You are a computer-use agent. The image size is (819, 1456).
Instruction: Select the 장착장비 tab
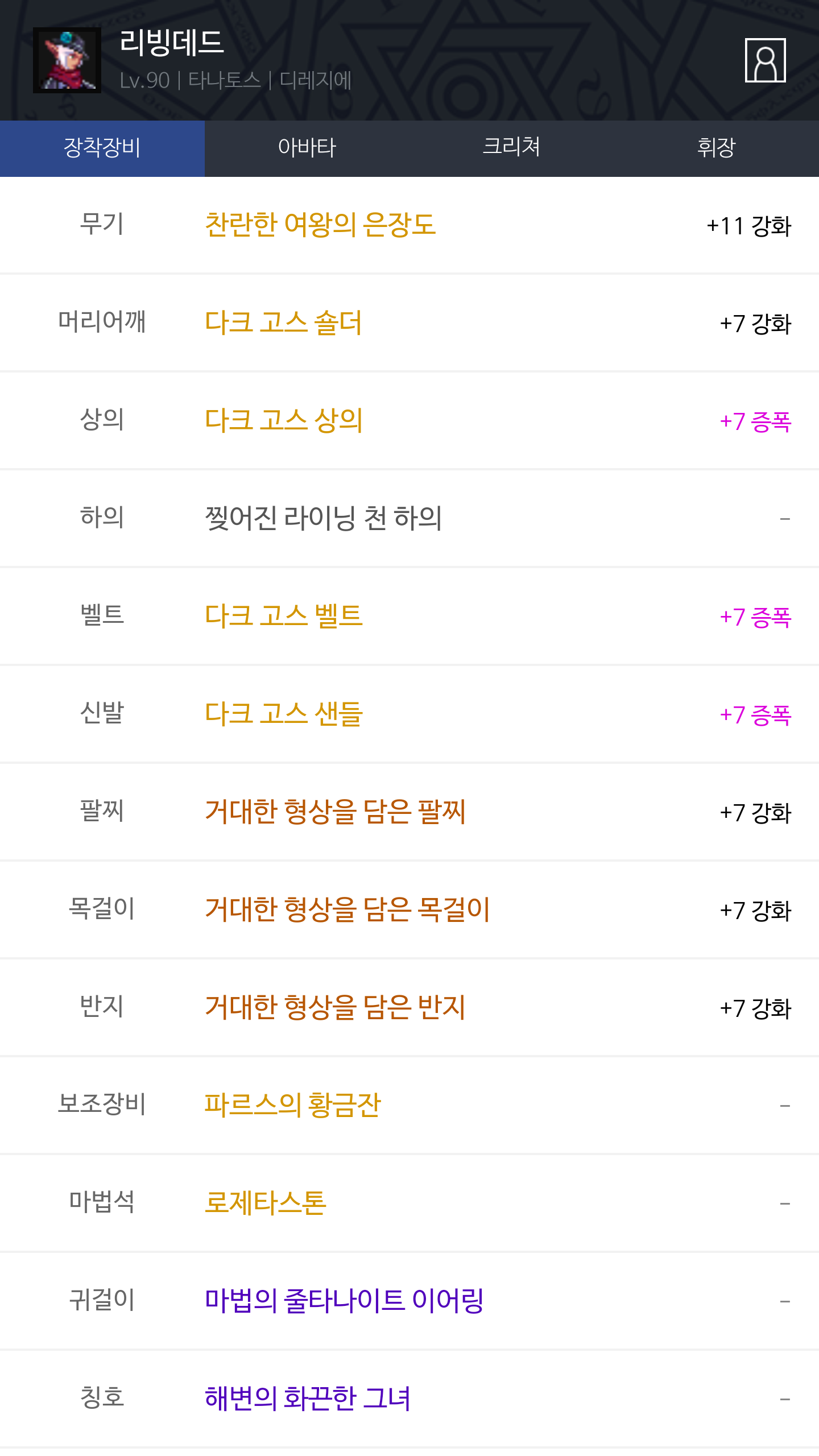(x=102, y=148)
